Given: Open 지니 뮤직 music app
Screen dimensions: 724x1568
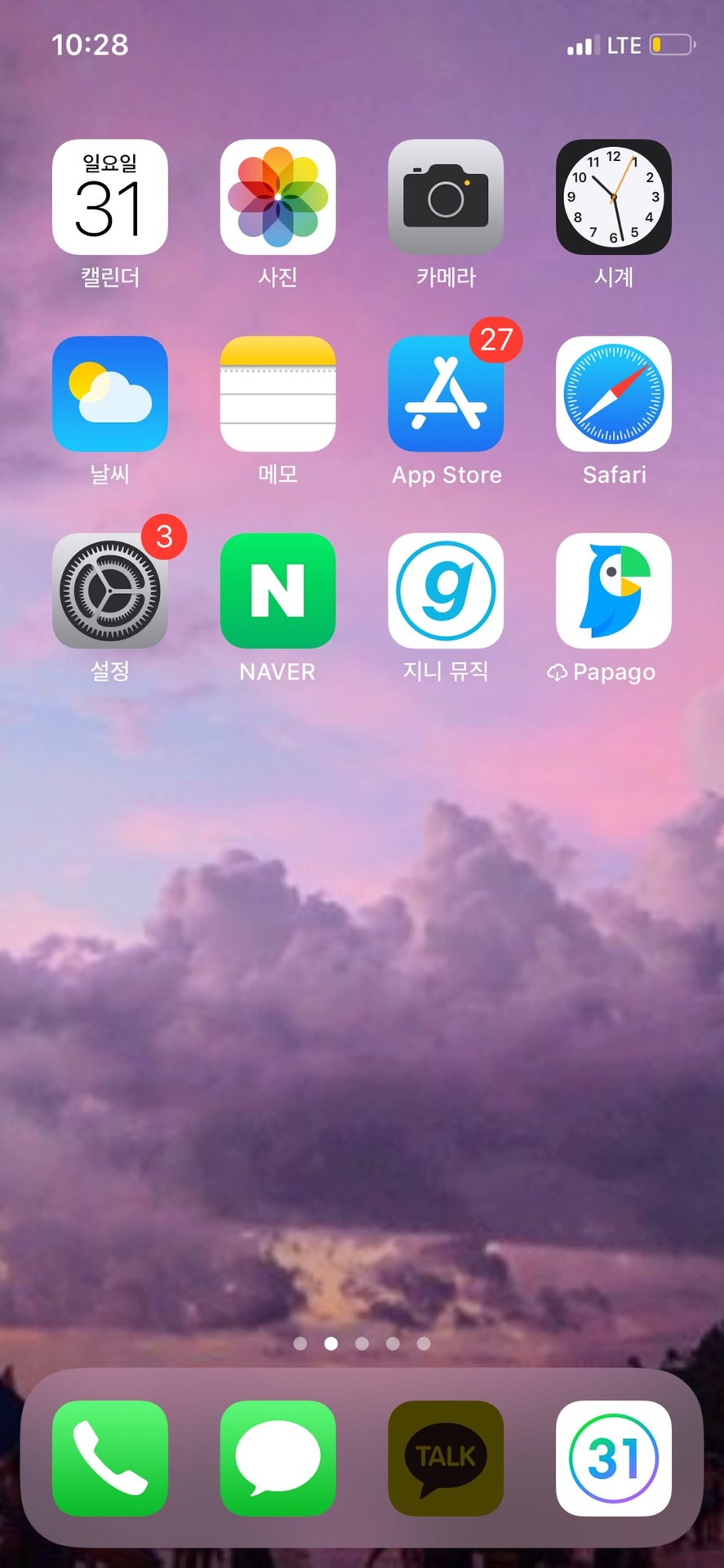Looking at the screenshot, I should 446,591.
